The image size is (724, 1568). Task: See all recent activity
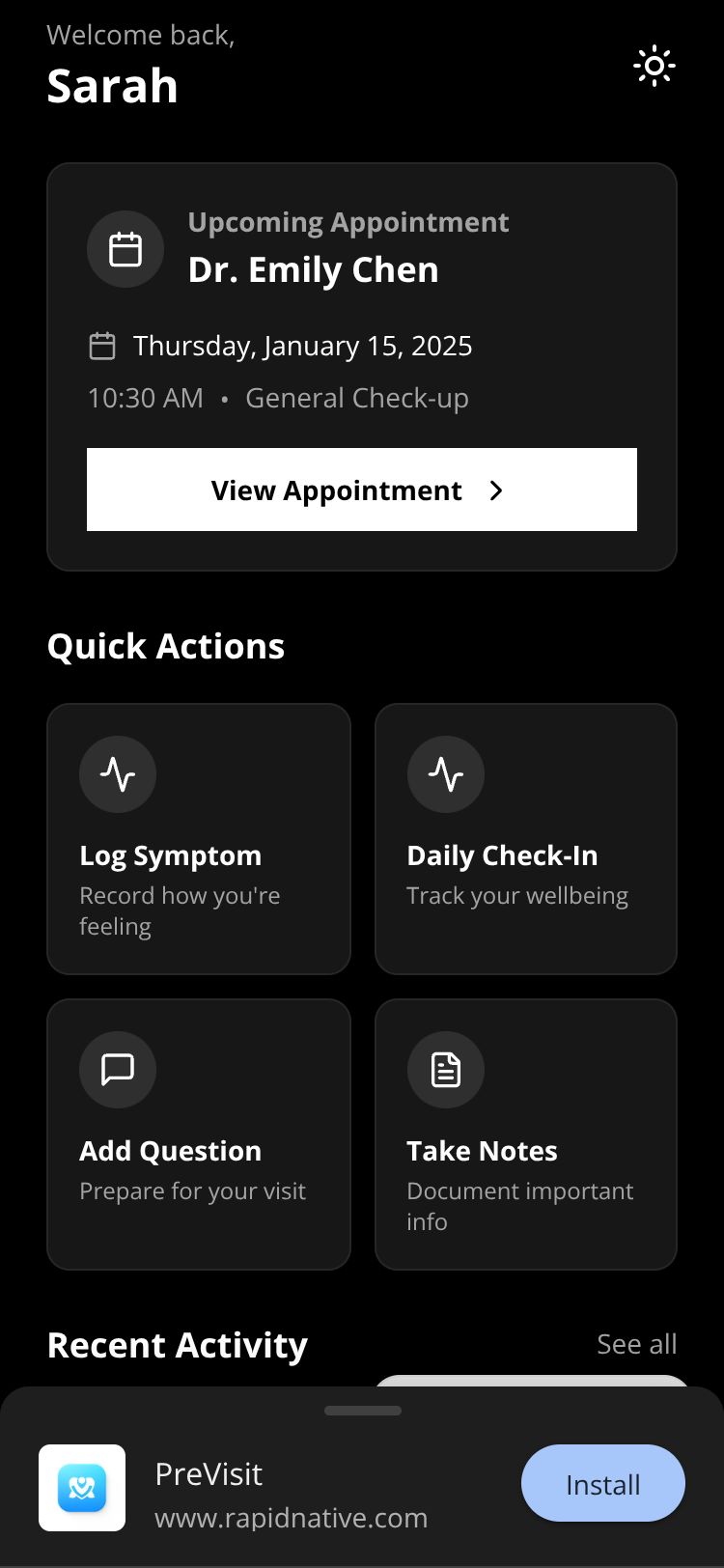pos(636,1344)
